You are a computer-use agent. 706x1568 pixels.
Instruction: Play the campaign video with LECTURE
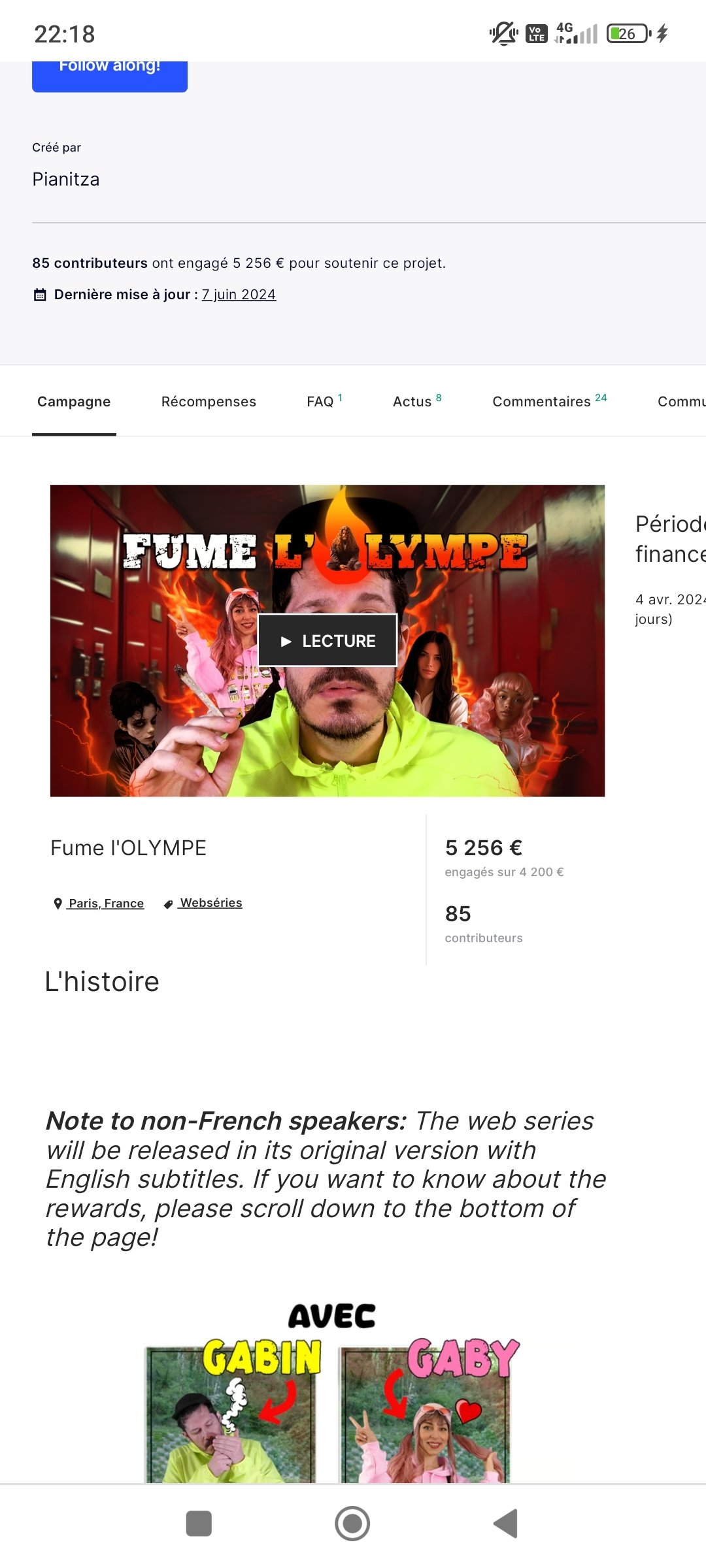click(328, 640)
